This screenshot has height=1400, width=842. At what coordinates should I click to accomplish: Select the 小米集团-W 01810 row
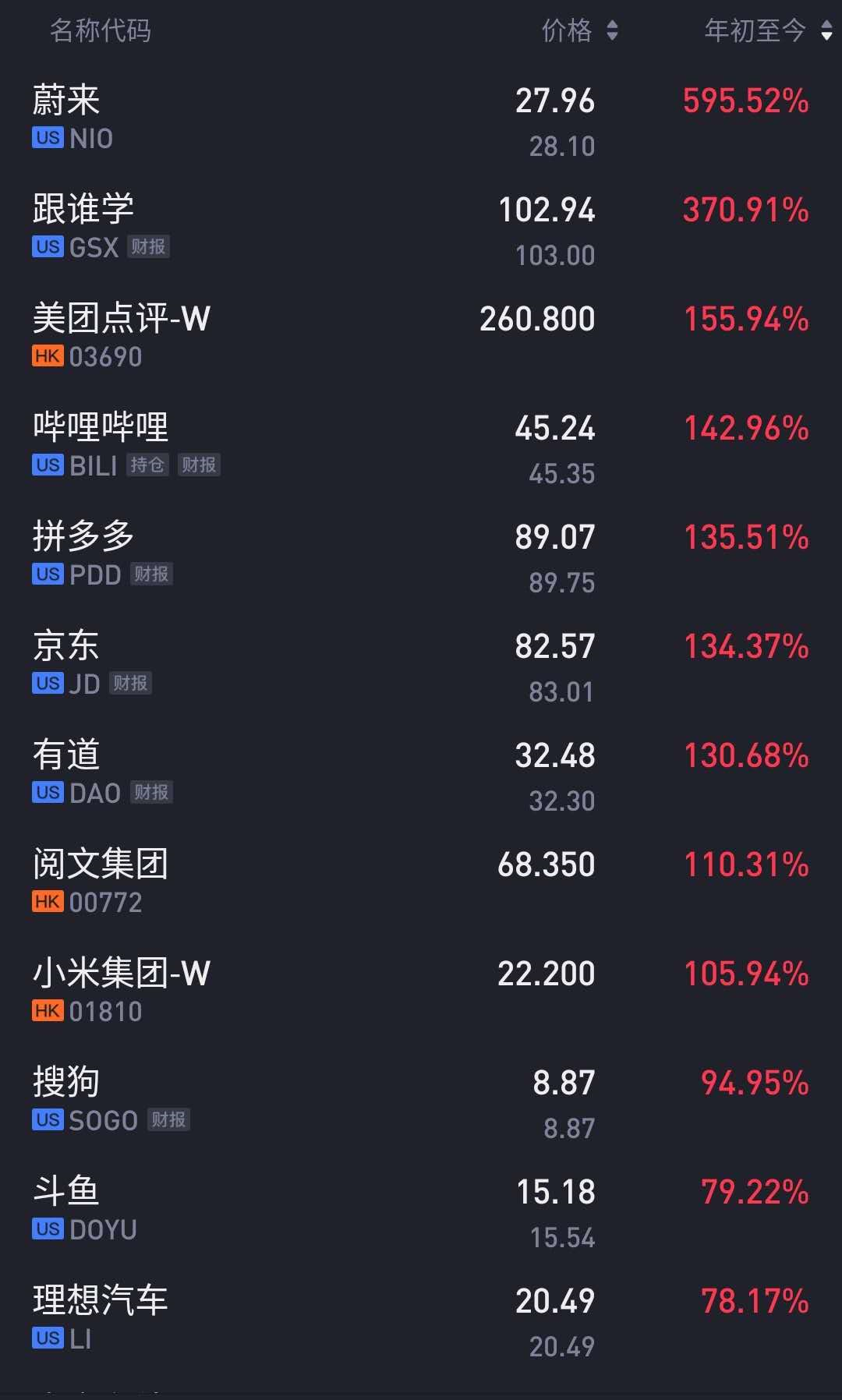click(421, 992)
